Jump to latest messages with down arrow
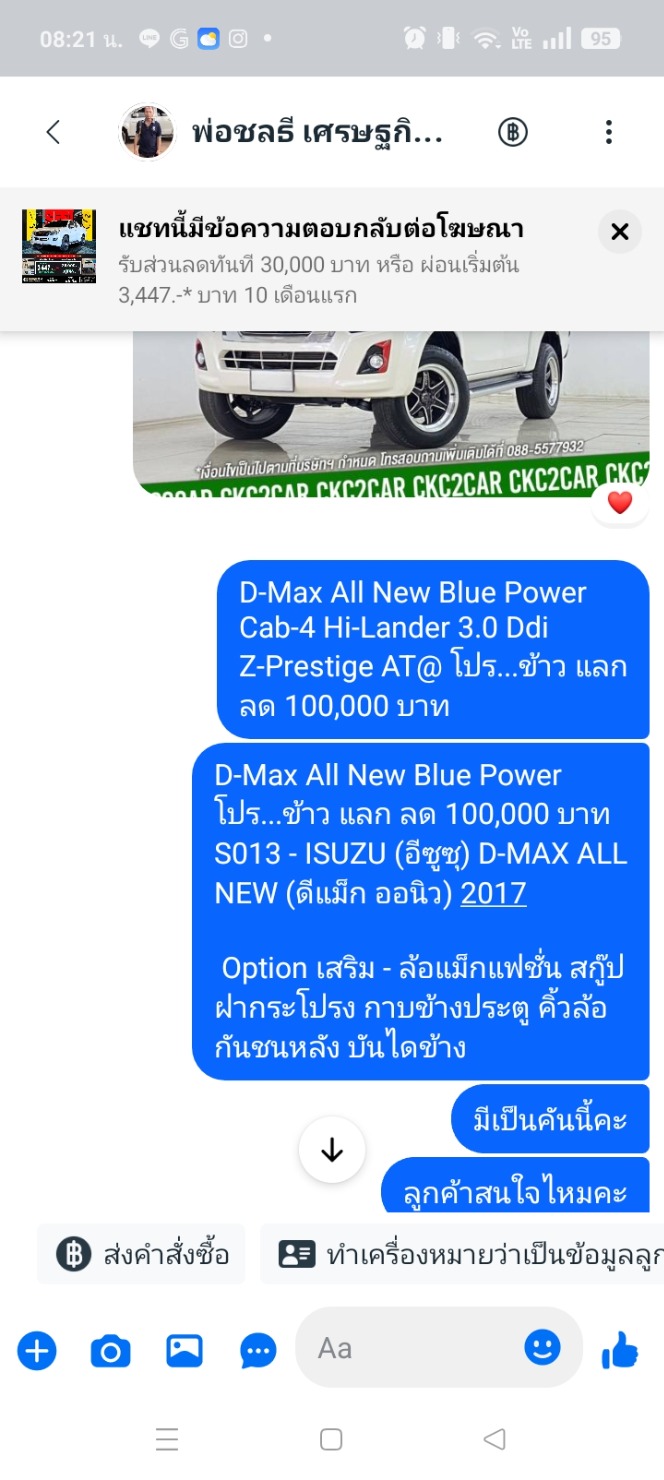Image resolution: width=664 pixels, height=1480 pixels. pyautogui.click(x=332, y=1150)
